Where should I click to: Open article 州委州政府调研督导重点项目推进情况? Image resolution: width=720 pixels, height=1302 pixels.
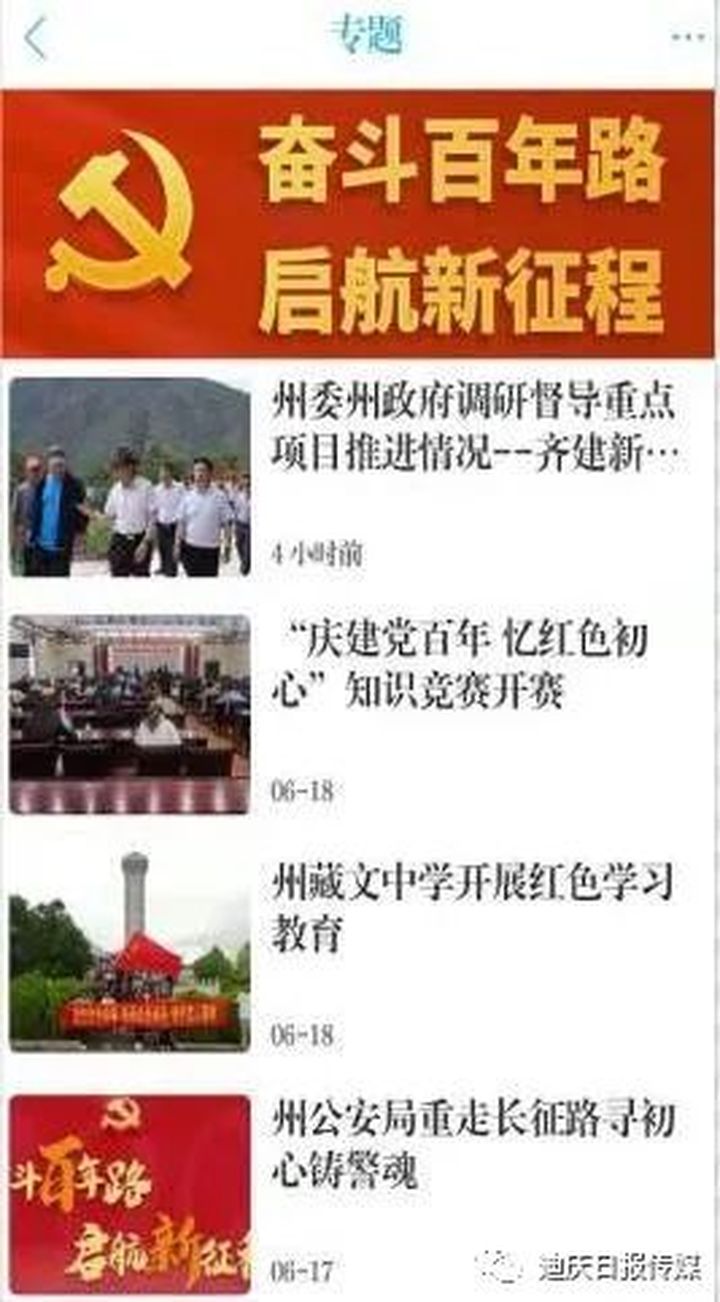(474, 428)
